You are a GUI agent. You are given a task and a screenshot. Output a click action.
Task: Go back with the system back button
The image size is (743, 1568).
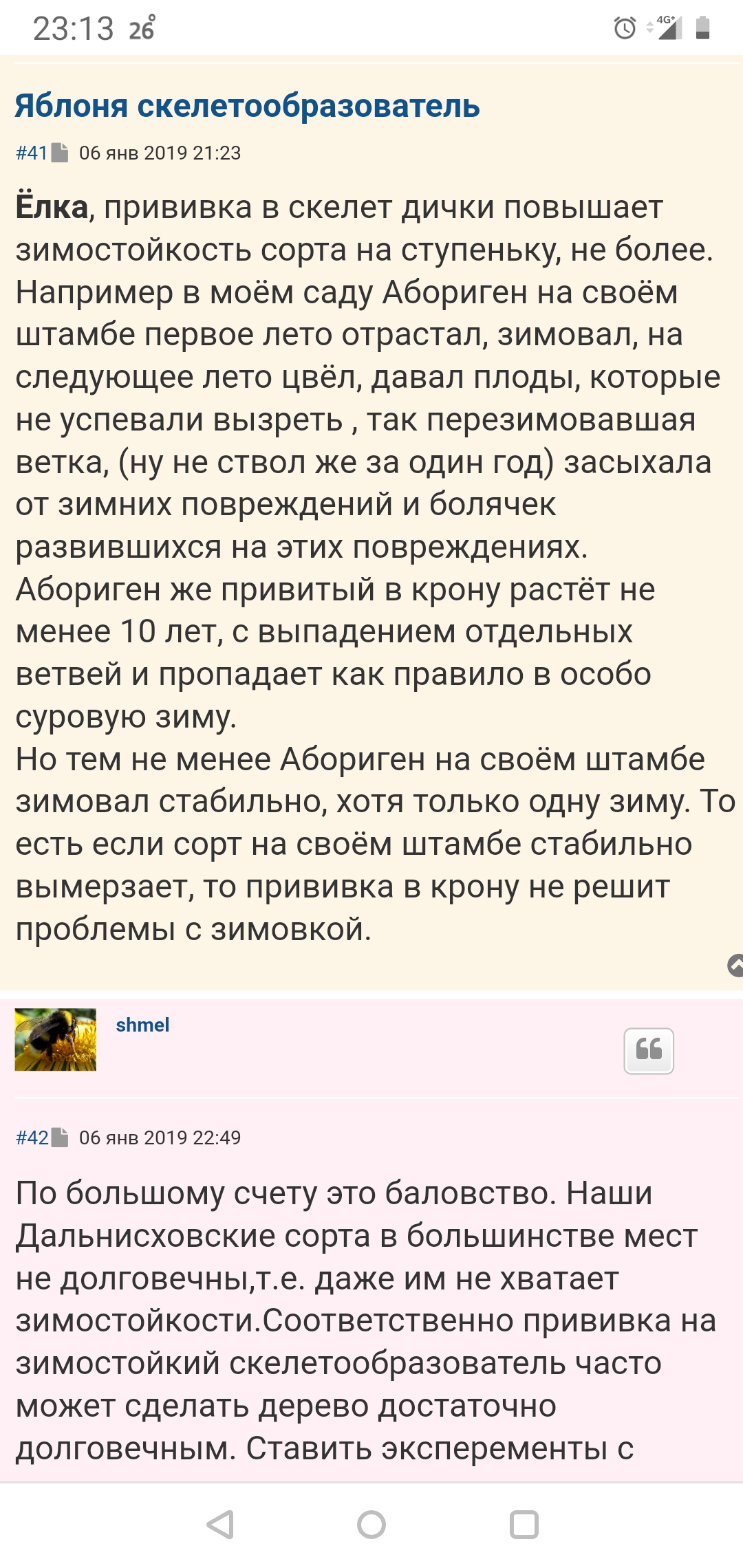tap(220, 1525)
